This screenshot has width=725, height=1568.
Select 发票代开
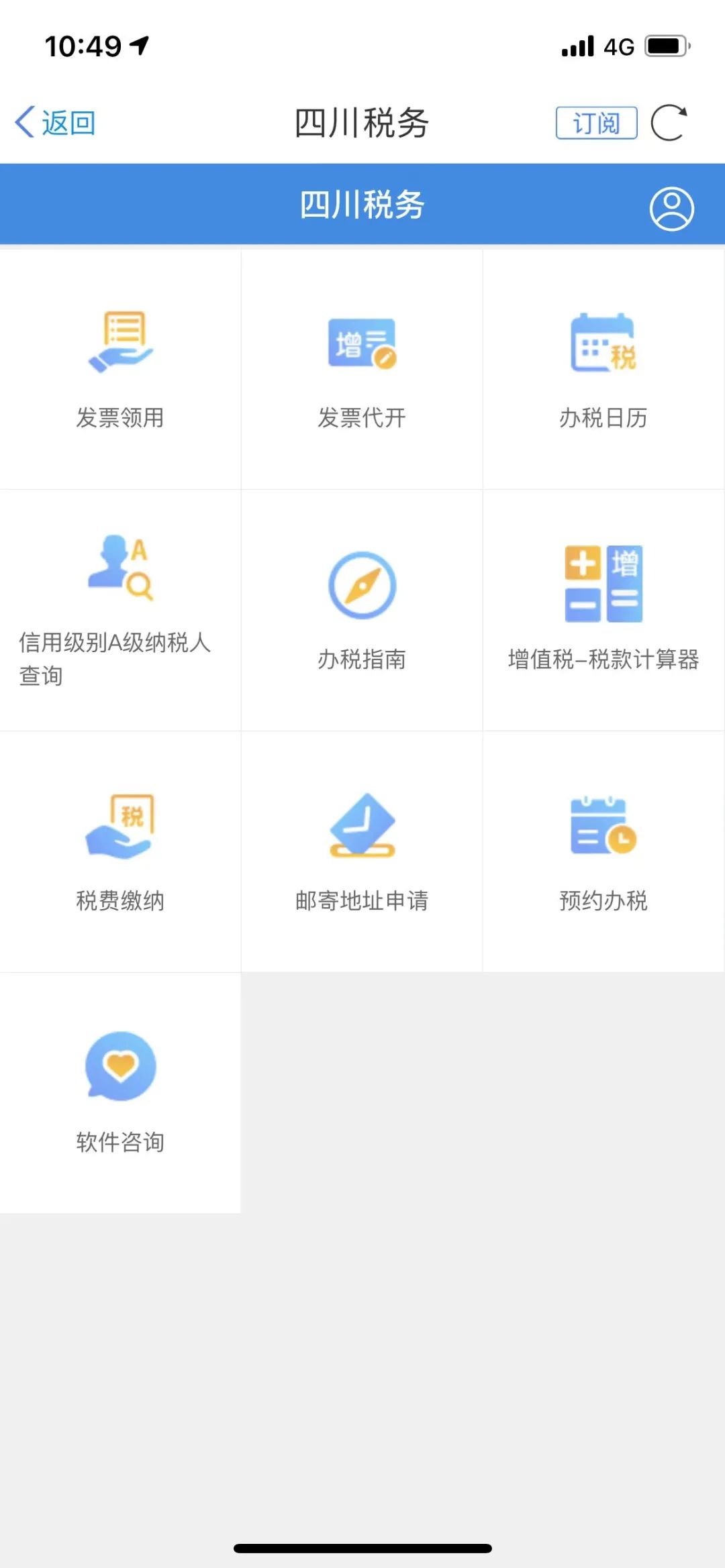(362, 370)
